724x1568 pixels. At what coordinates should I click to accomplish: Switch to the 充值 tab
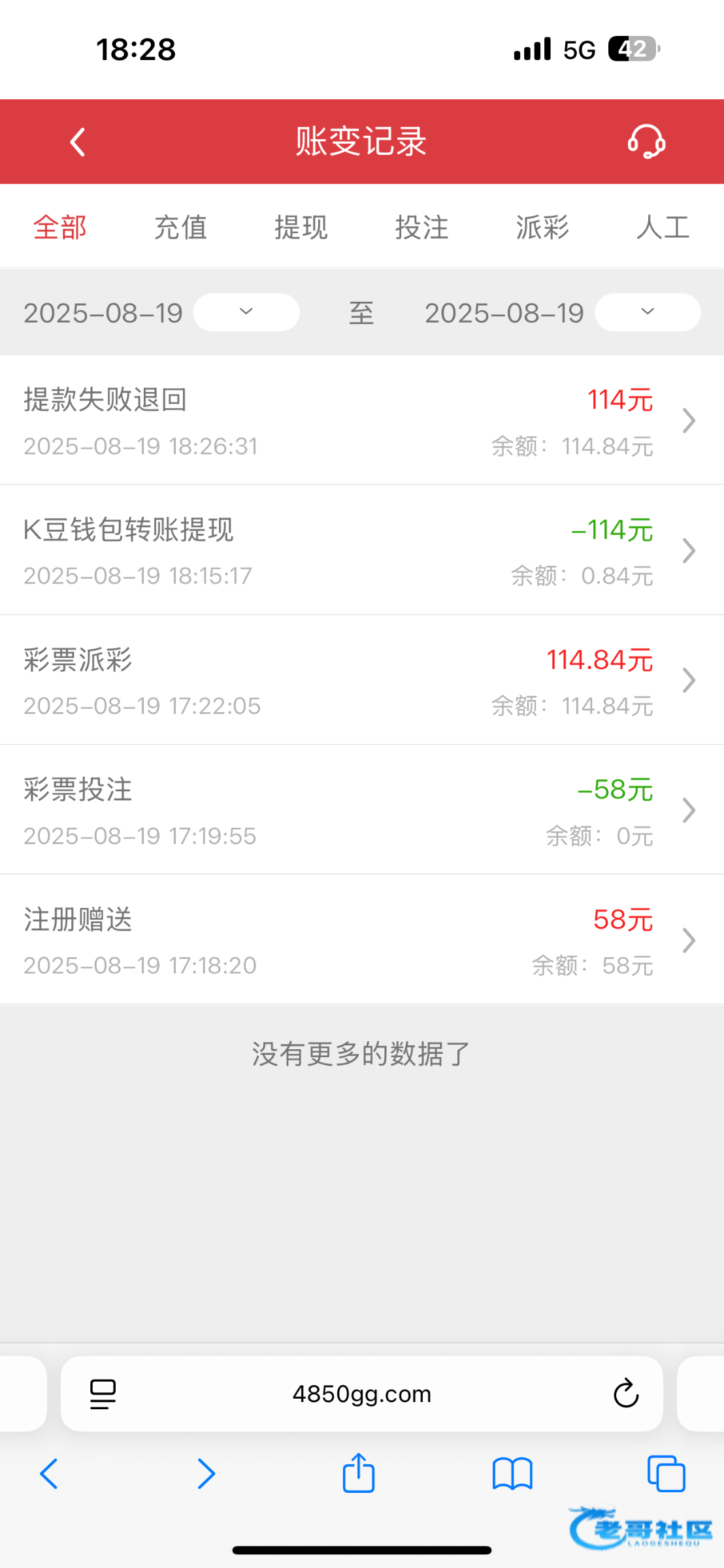click(180, 227)
